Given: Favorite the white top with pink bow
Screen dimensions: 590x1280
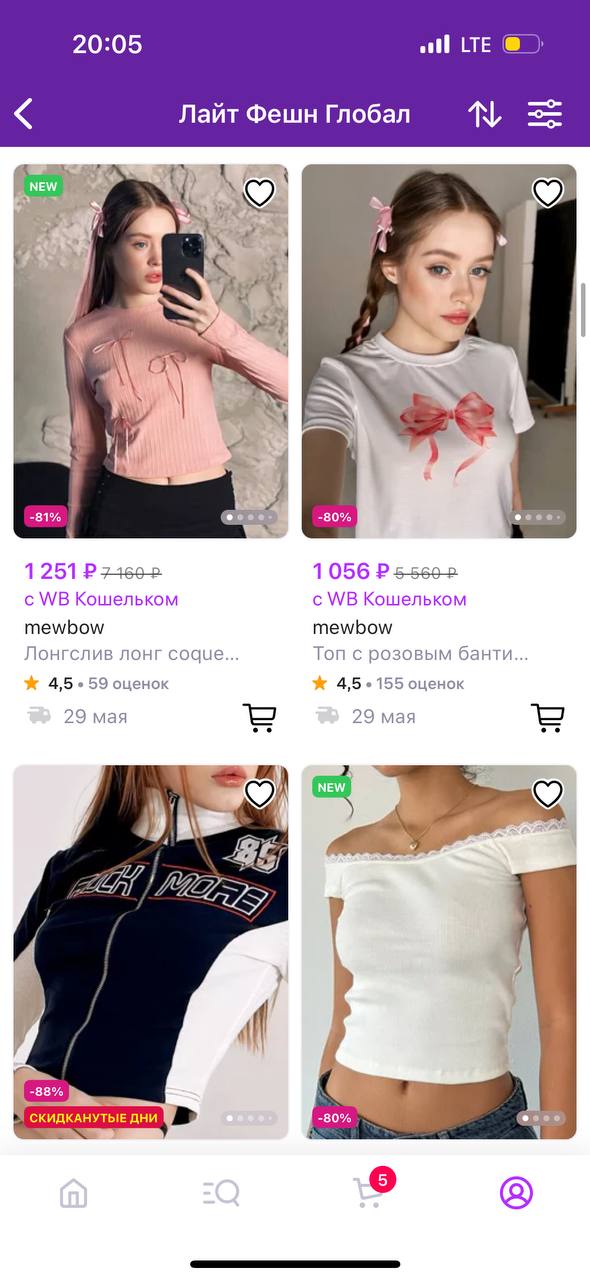Looking at the screenshot, I should (x=547, y=193).
